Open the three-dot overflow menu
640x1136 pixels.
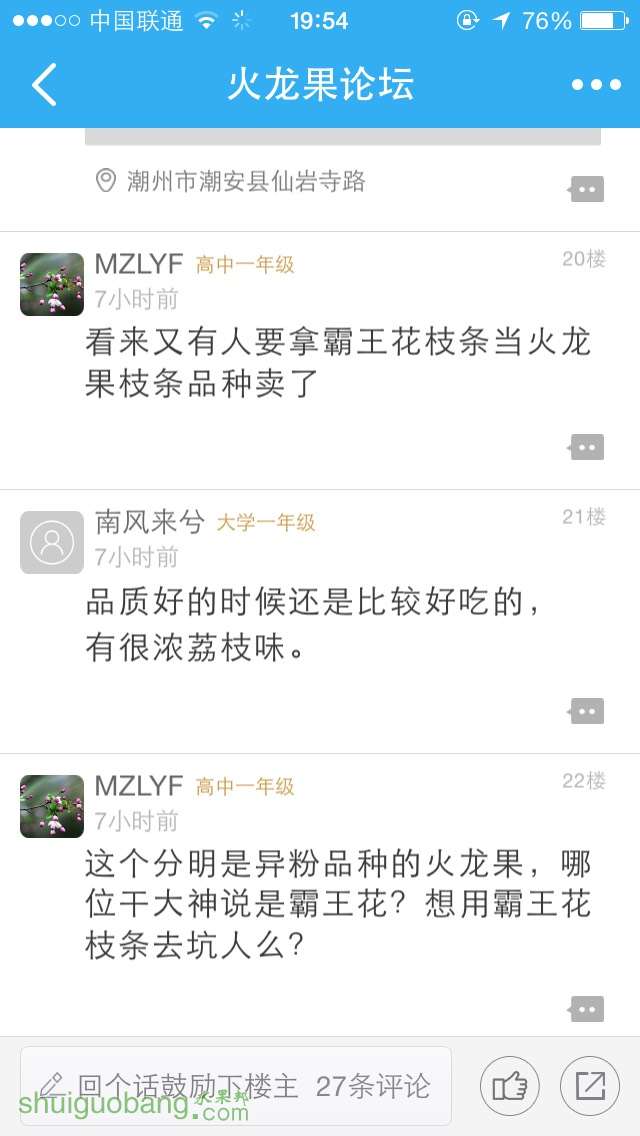[596, 85]
